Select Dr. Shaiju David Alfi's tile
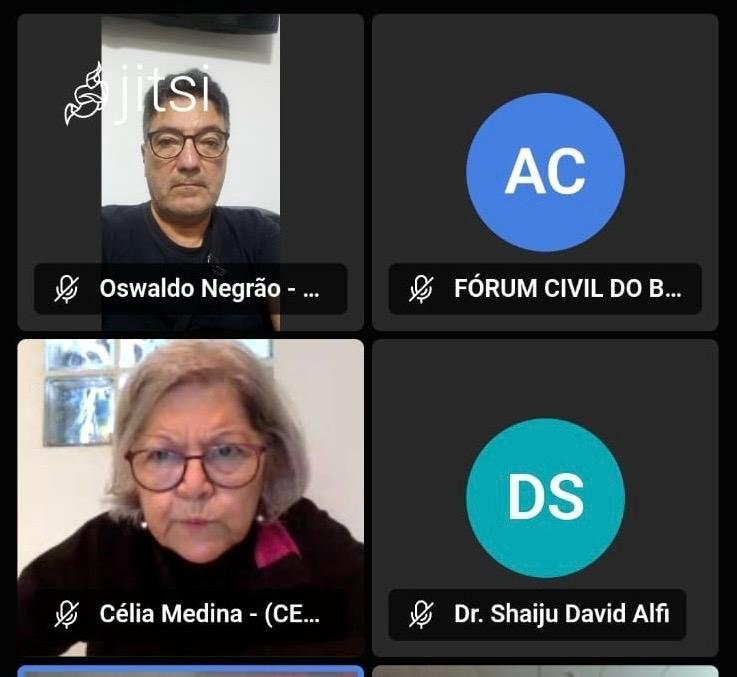The image size is (737, 677). coord(545,497)
